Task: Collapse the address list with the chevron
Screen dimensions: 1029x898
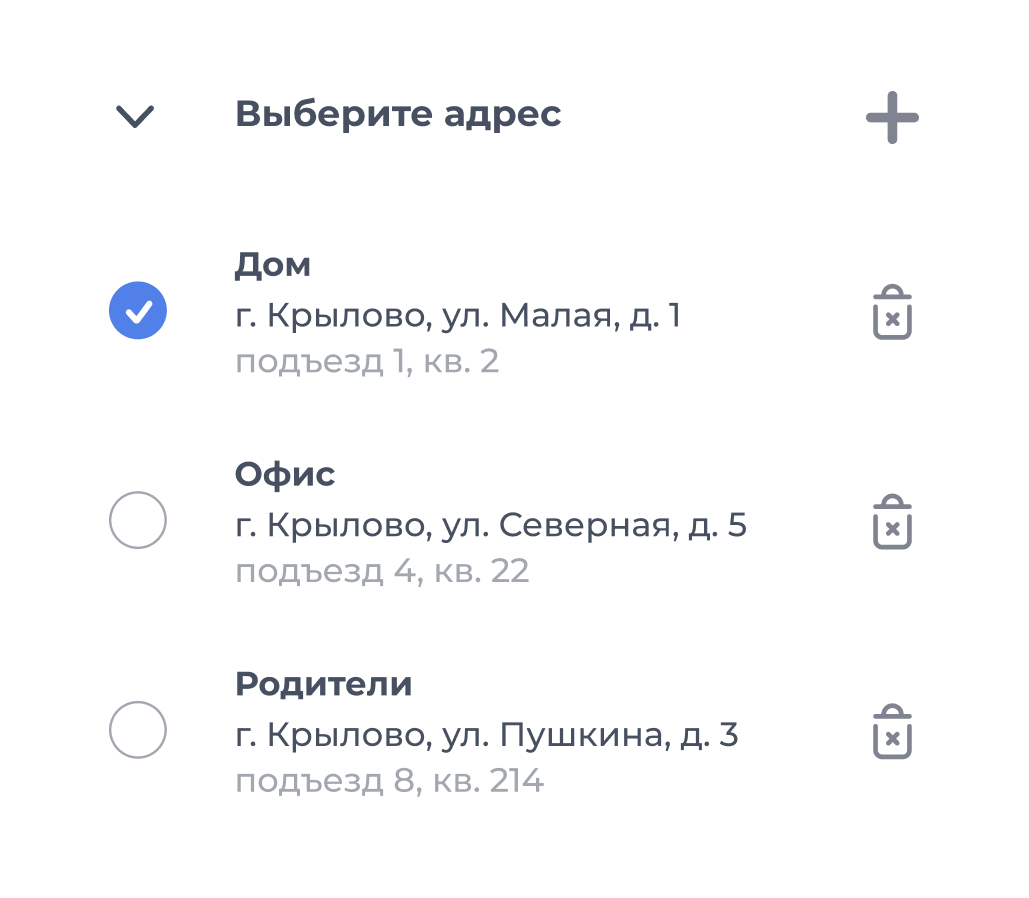Action: [135, 117]
